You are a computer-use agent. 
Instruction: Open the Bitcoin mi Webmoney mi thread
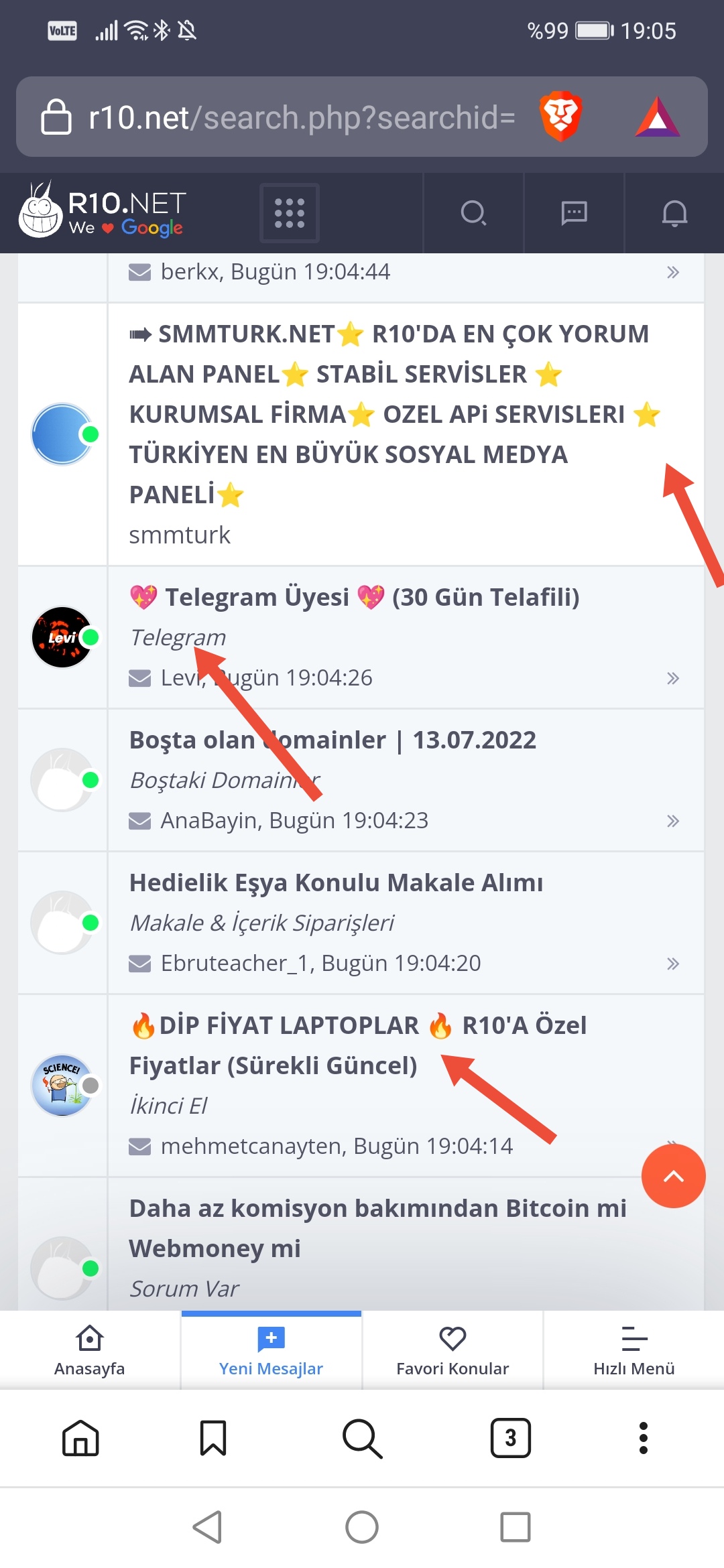tap(378, 1228)
